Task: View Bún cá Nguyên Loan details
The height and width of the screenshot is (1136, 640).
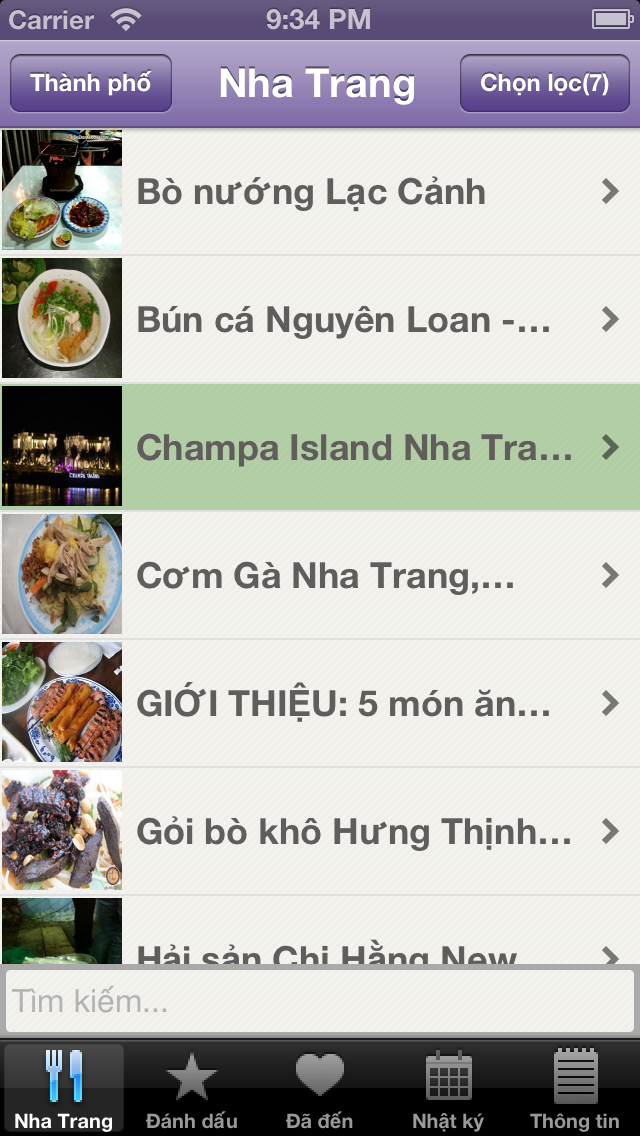Action: 320,319
